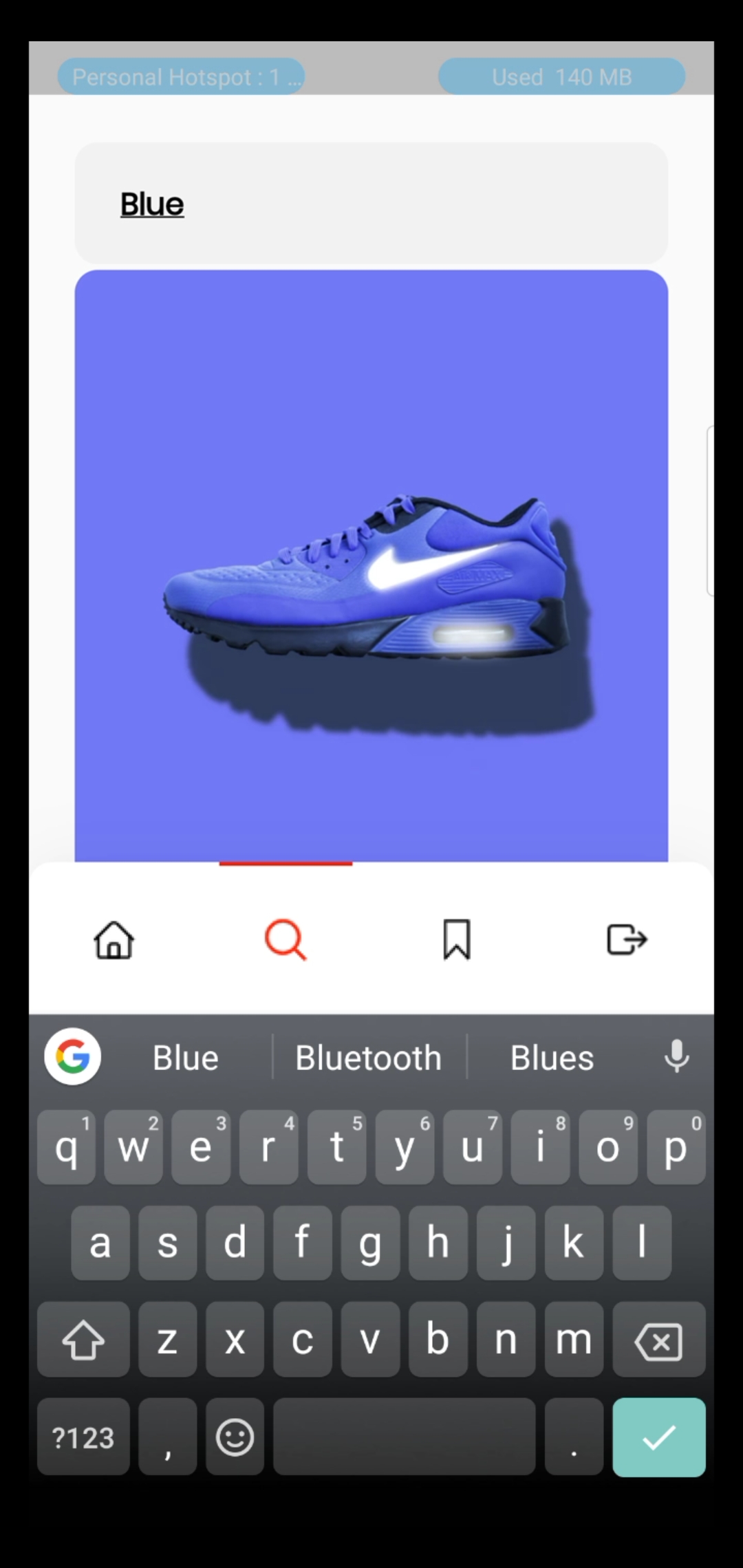
Task: Select the "Bluetooth" suggestion
Action: pyautogui.click(x=368, y=1057)
